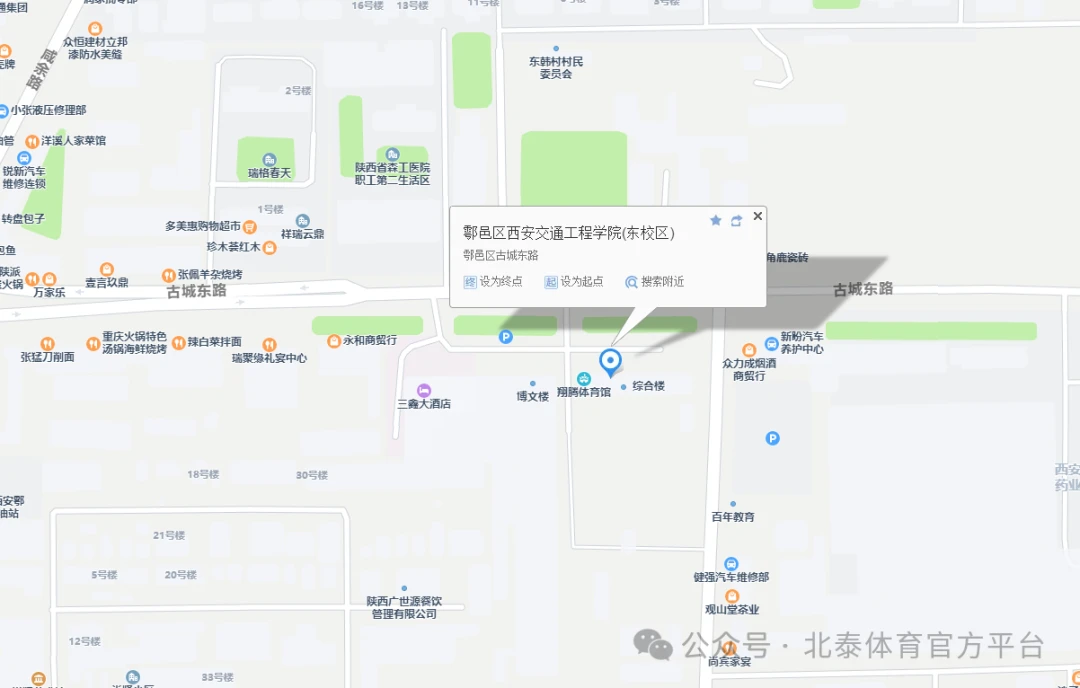Tap the blue location pin marker
The width and height of the screenshot is (1080, 688).
pos(610,362)
